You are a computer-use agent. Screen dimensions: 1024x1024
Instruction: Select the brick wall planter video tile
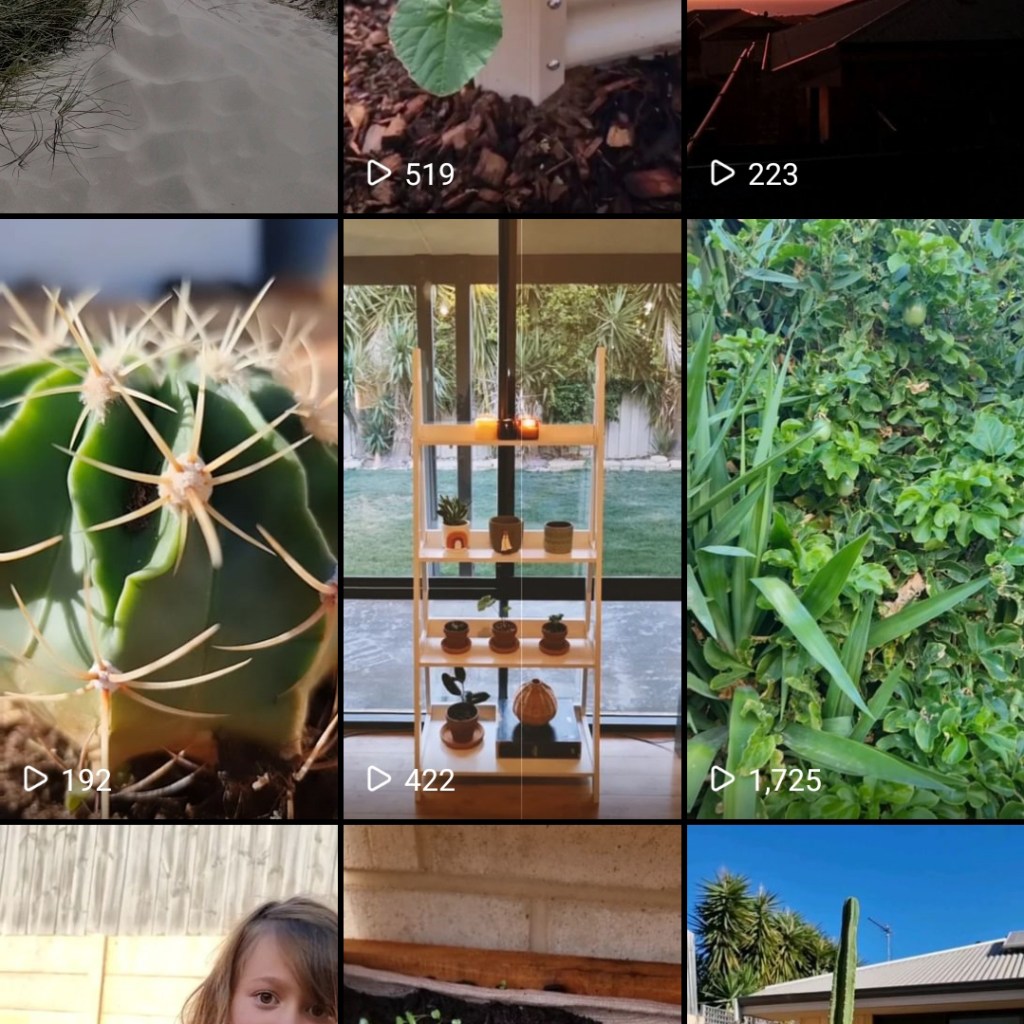click(512, 925)
